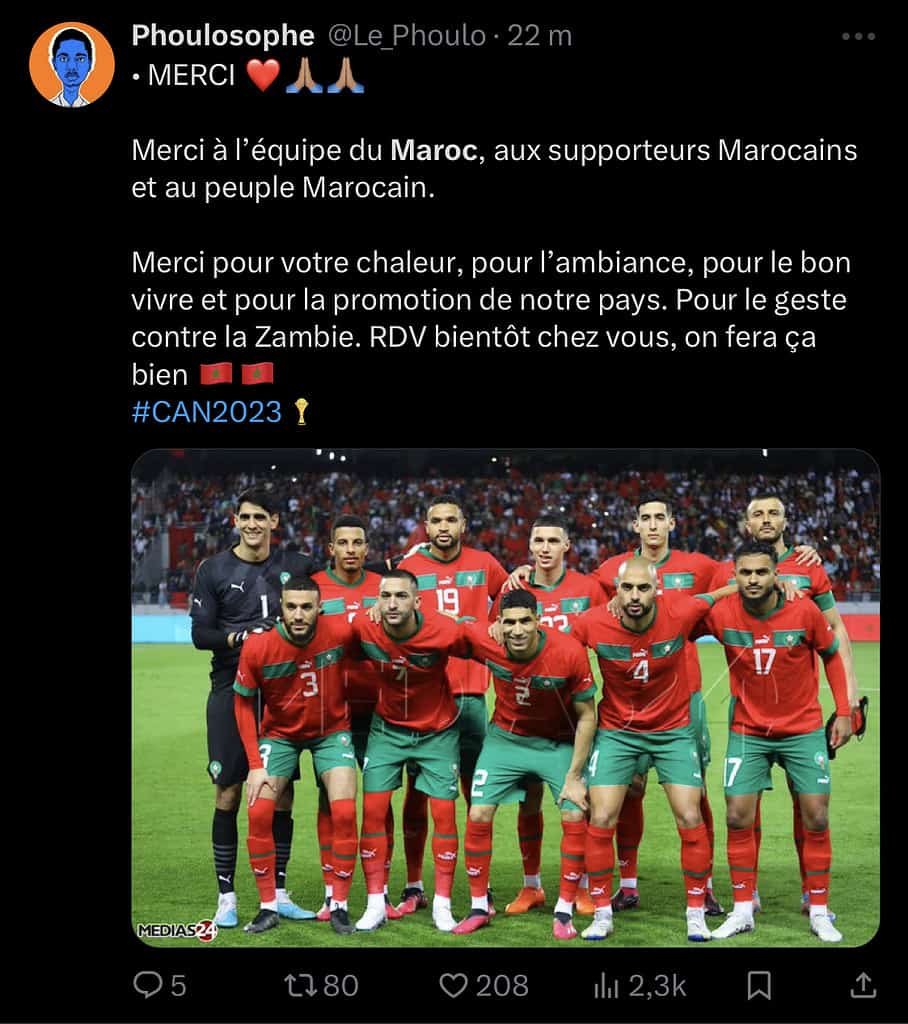View the tweet's analytics views
Image resolution: width=908 pixels, height=1024 pixels.
pos(607,986)
